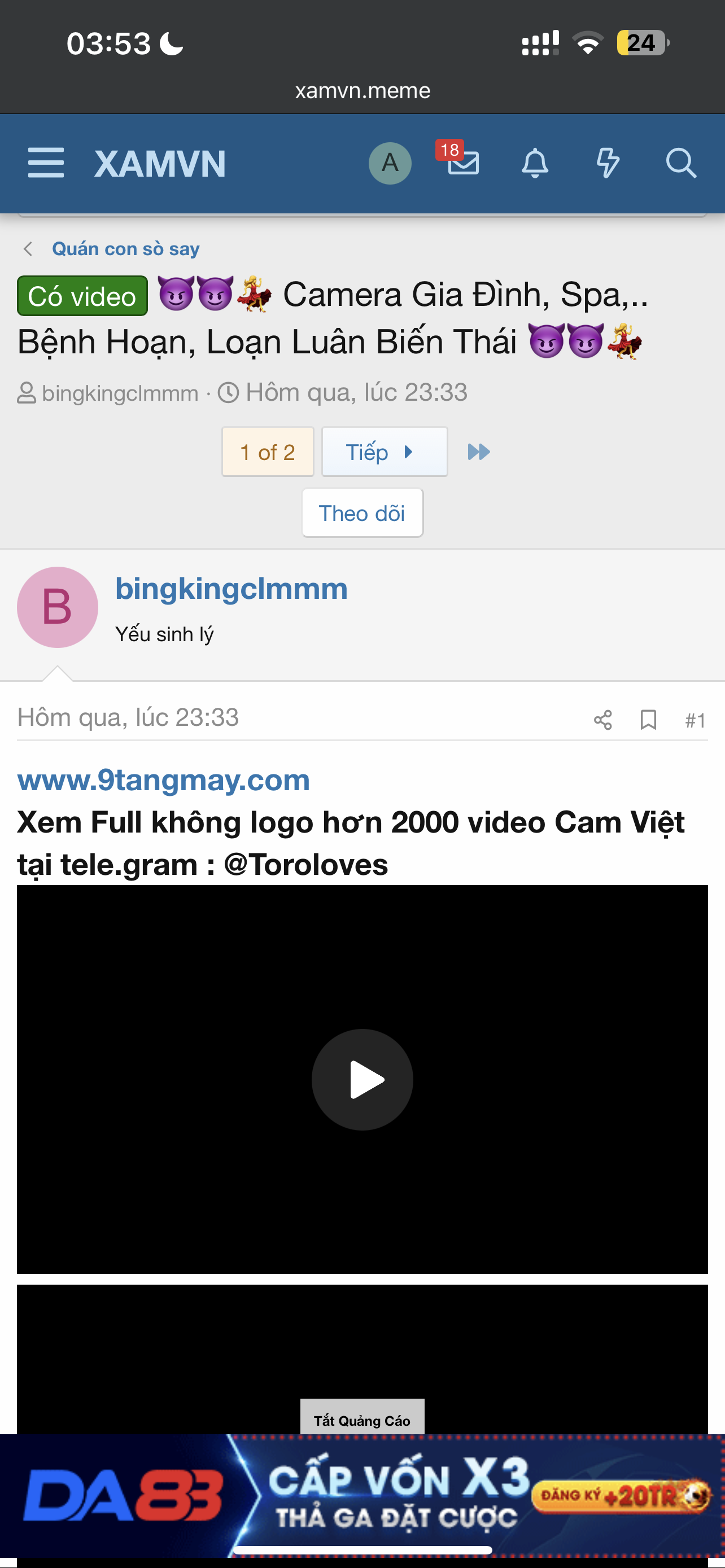725x1568 pixels.
Task: Tap the XAMVN site logo
Action: [x=159, y=164]
